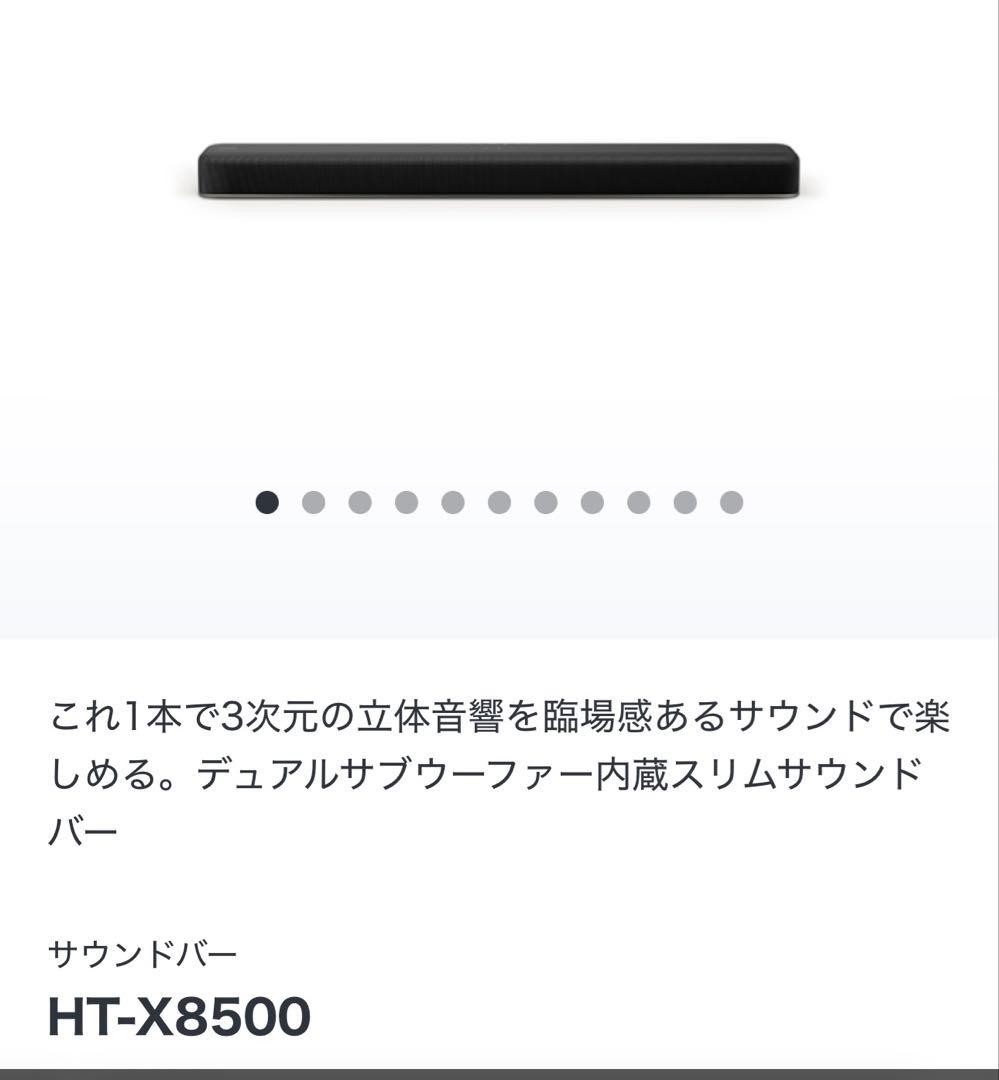Select the sixth carousel page dot
This screenshot has height=1080, width=999.
499,502
